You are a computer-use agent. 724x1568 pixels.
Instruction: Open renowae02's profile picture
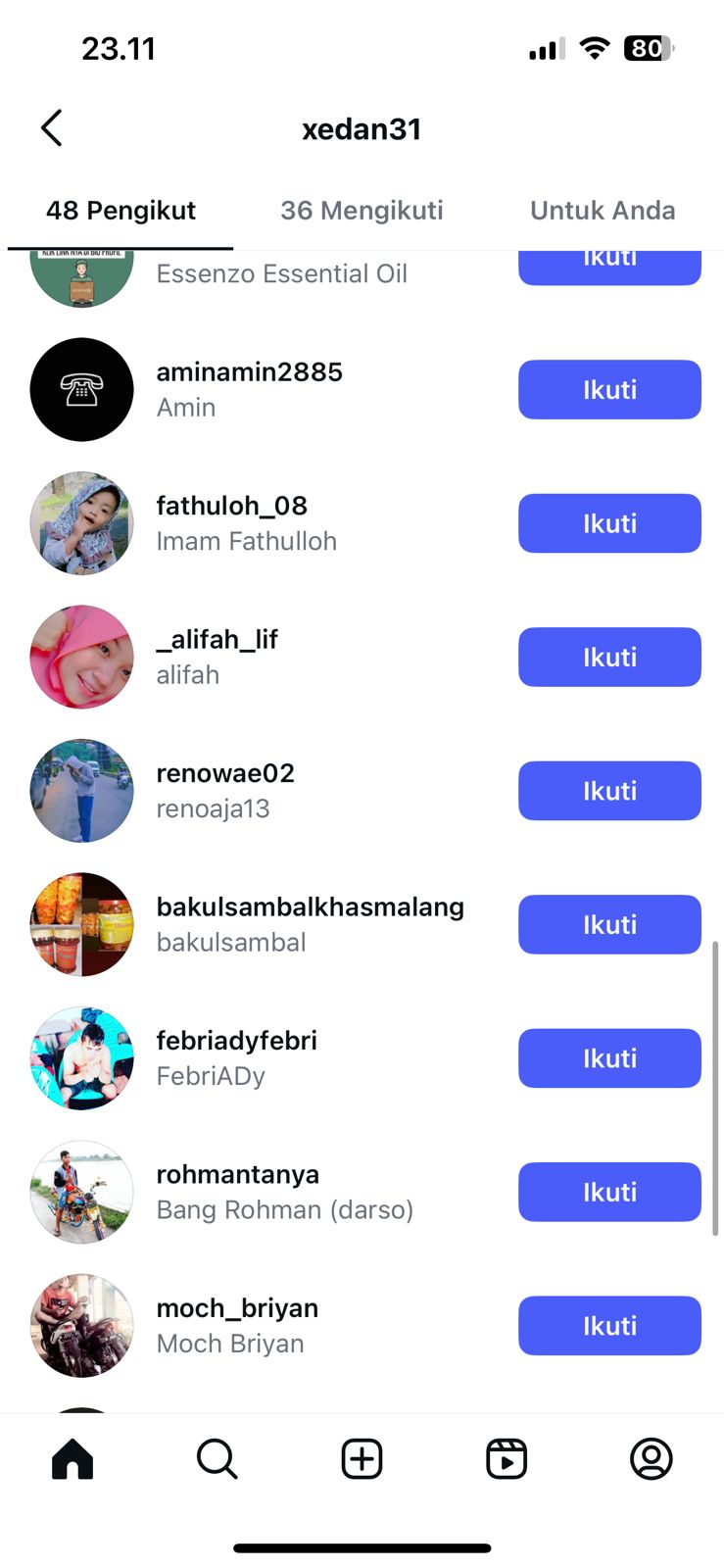[82, 791]
